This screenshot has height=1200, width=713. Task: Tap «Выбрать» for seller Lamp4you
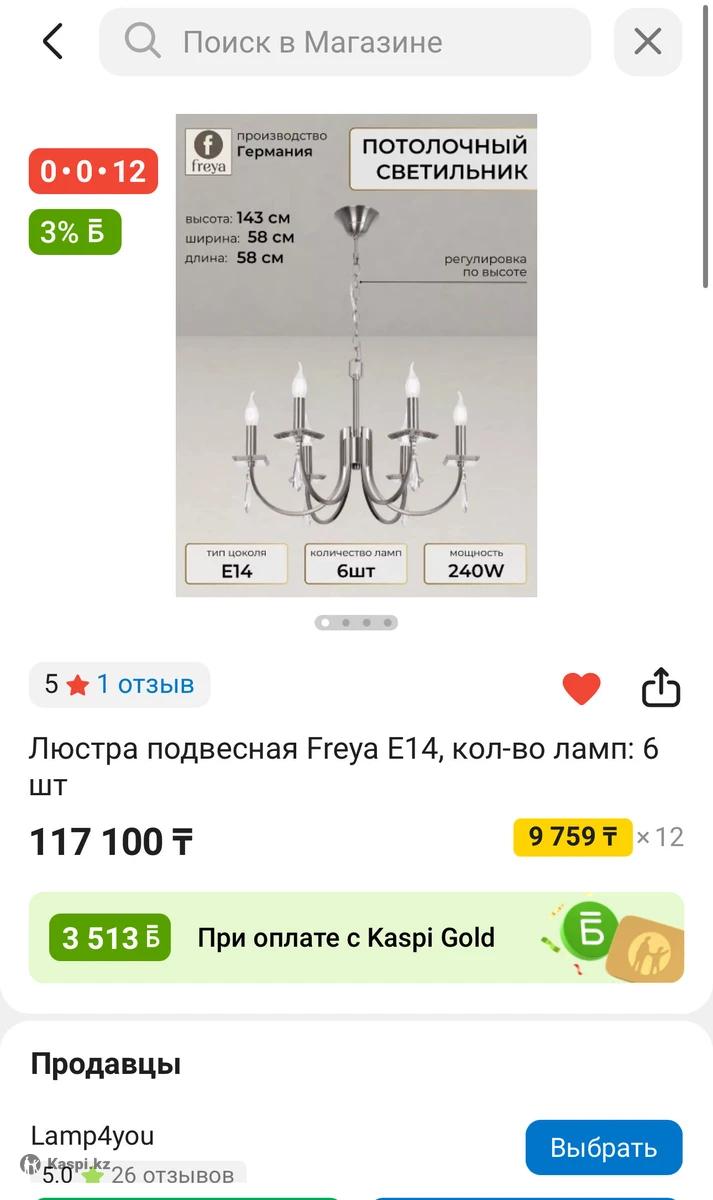pyautogui.click(x=603, y=1148)
